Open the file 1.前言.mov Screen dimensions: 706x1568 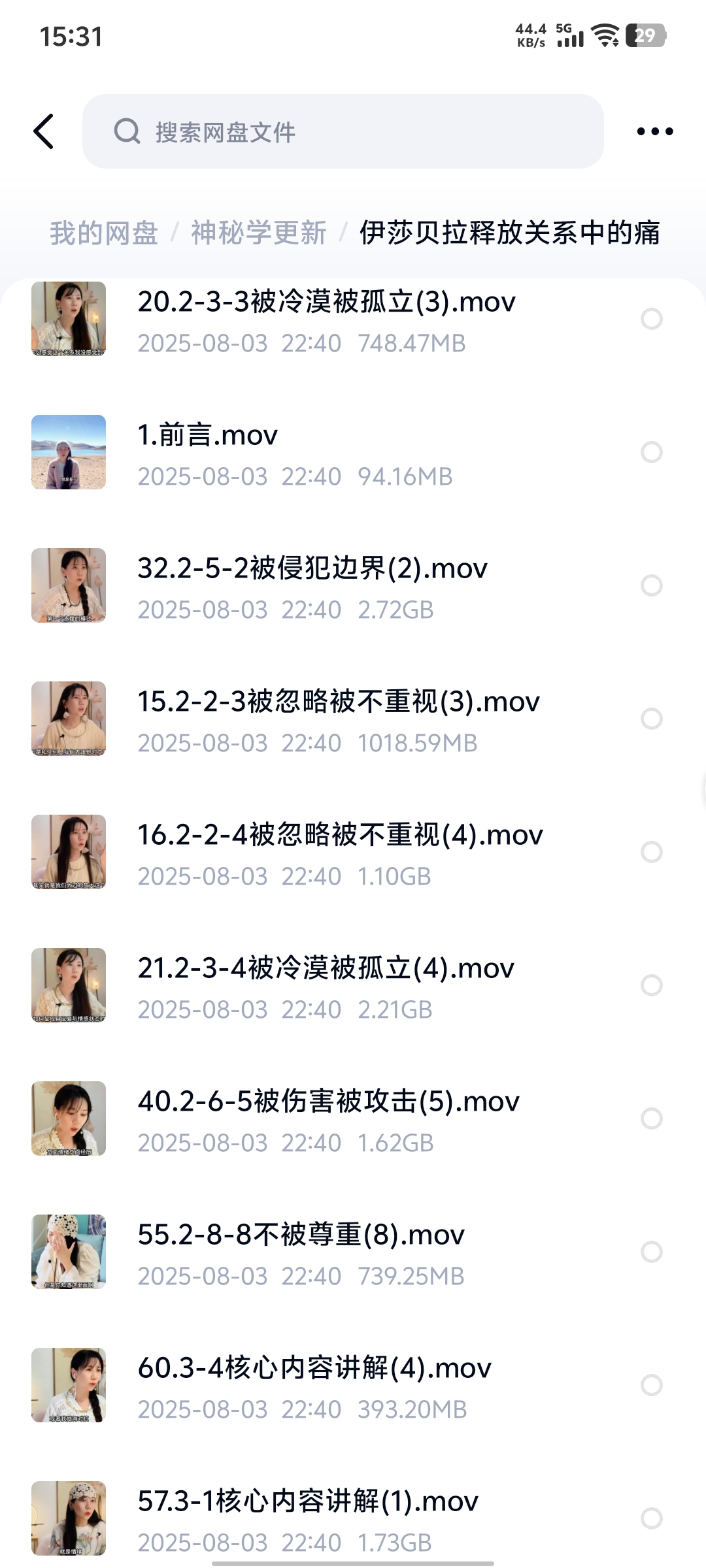point(208,436)
